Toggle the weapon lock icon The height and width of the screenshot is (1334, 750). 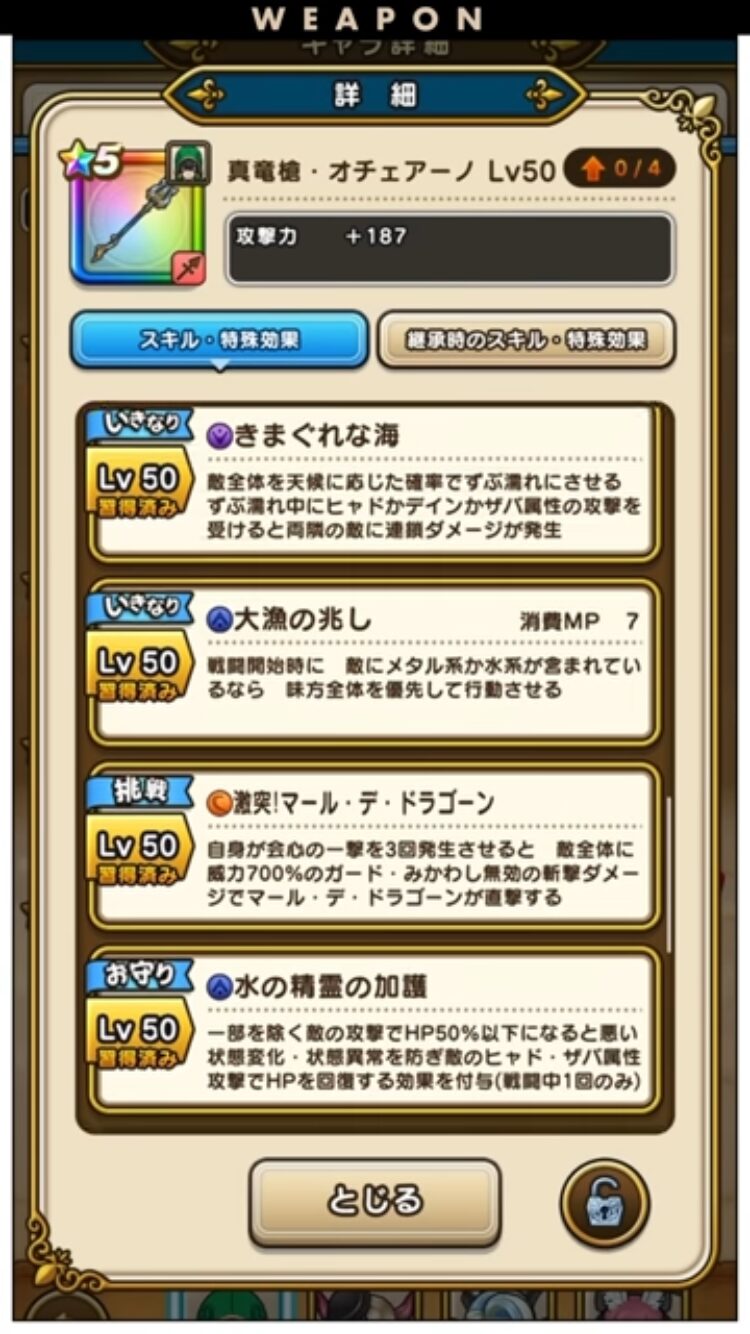[x=605, y=1203]
